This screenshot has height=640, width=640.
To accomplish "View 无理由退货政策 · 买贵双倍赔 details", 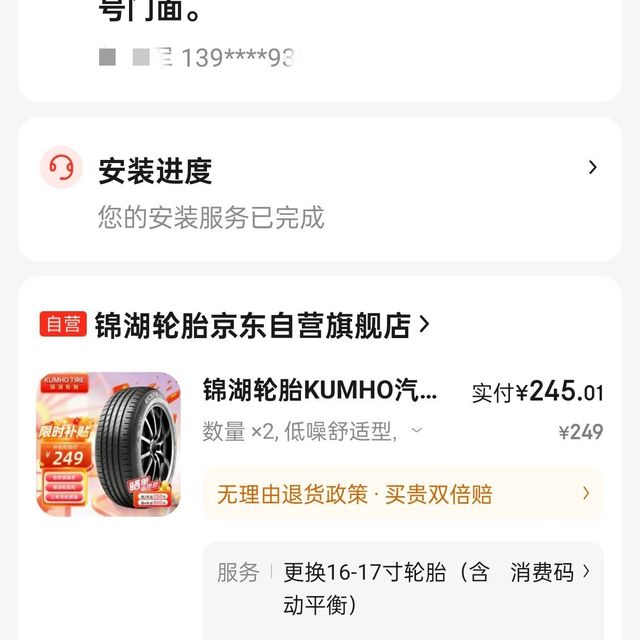I will 403,494.
